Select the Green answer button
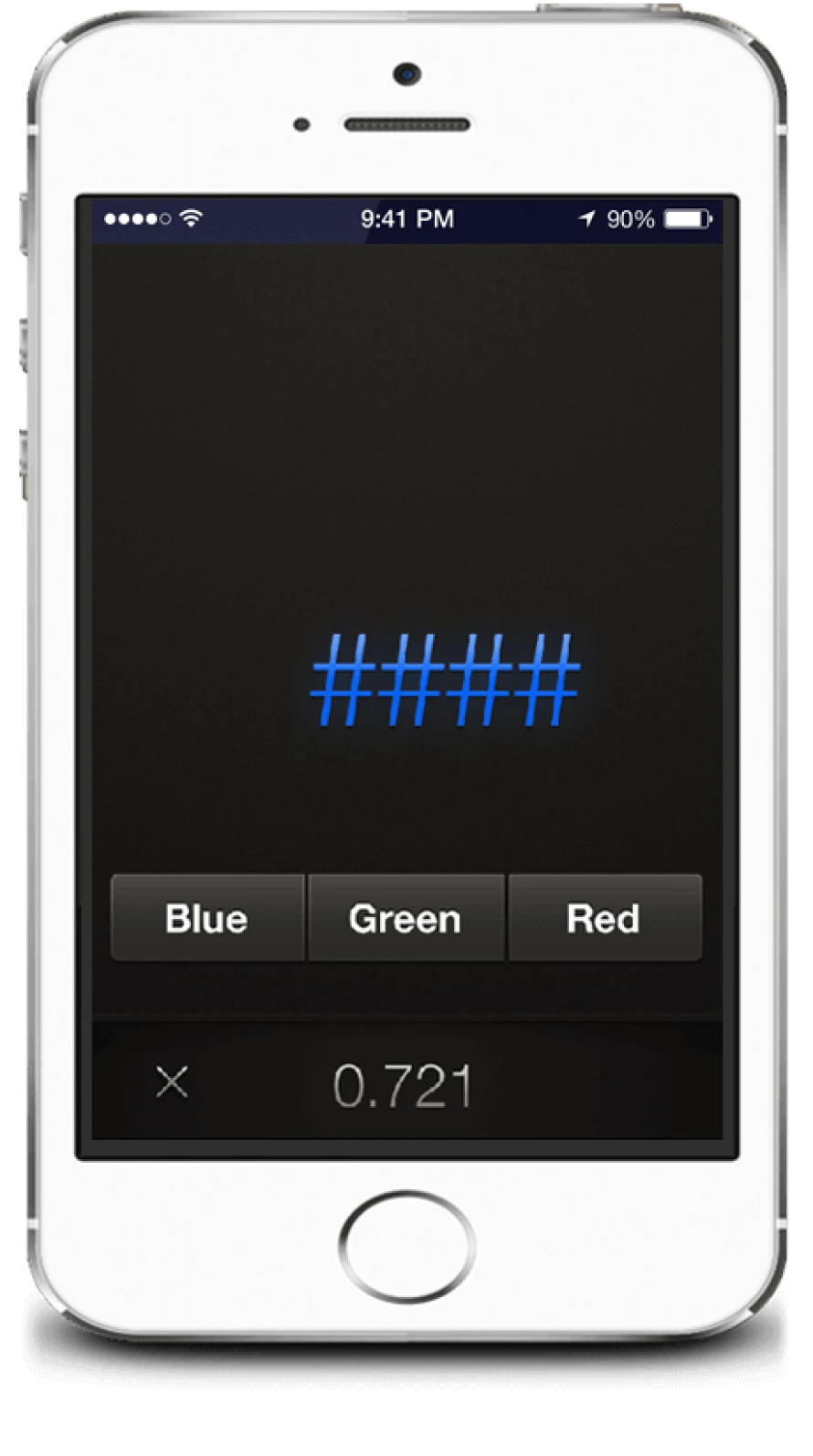 [406, 918]
